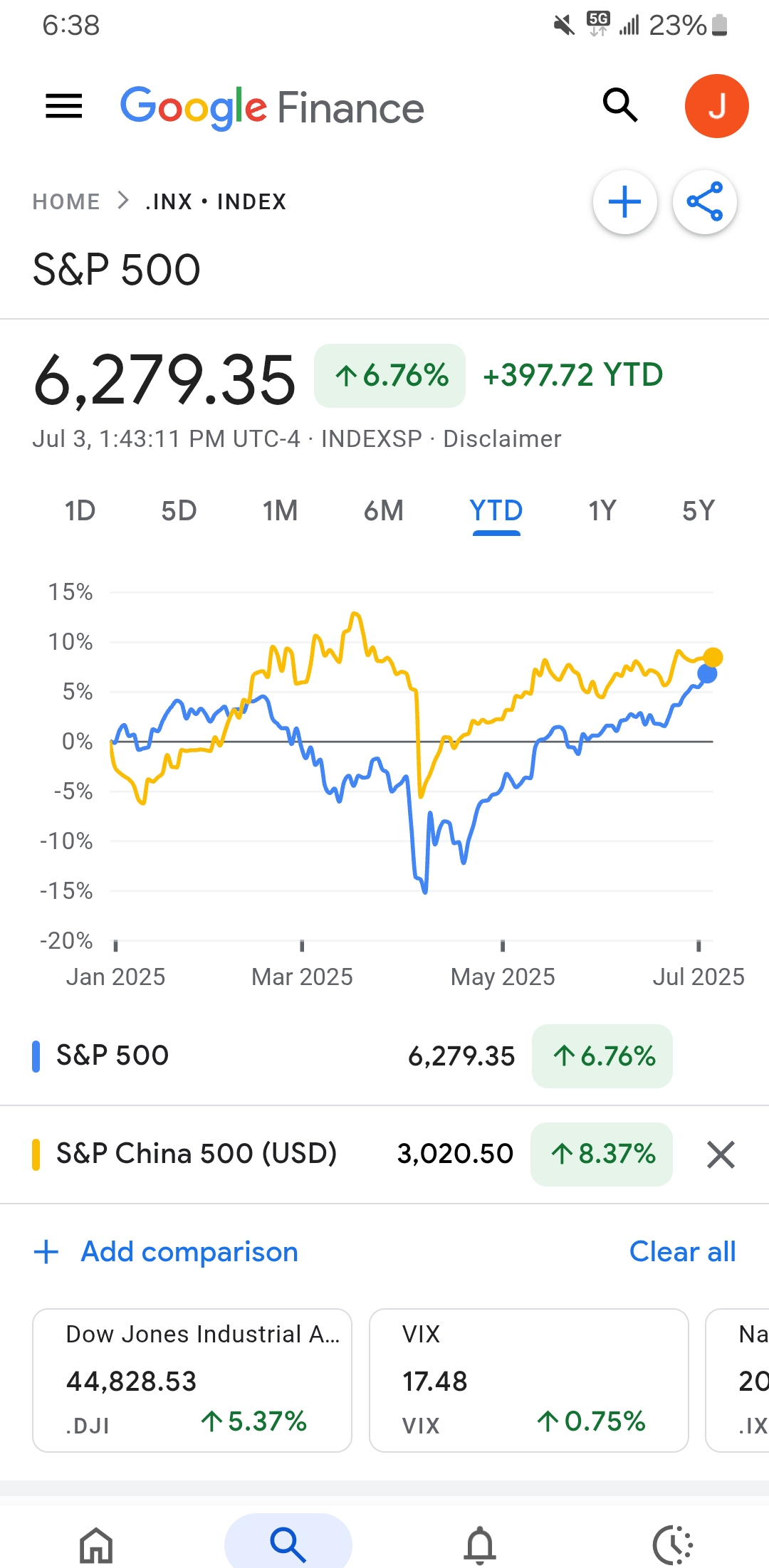This screenshot has height=1568, width=769.
Task: Switch chart to 1D range
Action: (x=80, y=511)
